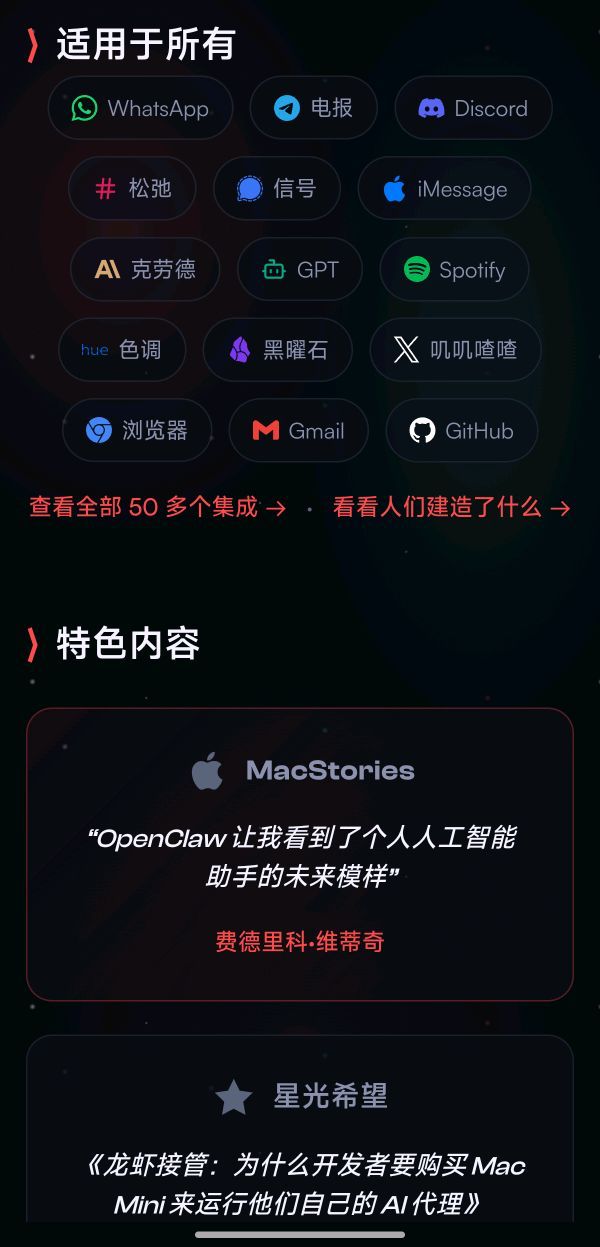Viewport: 600px width, 1247px height.
Task: Tap the X 叽叽喳喳 chip
Action: coord(455,350)
